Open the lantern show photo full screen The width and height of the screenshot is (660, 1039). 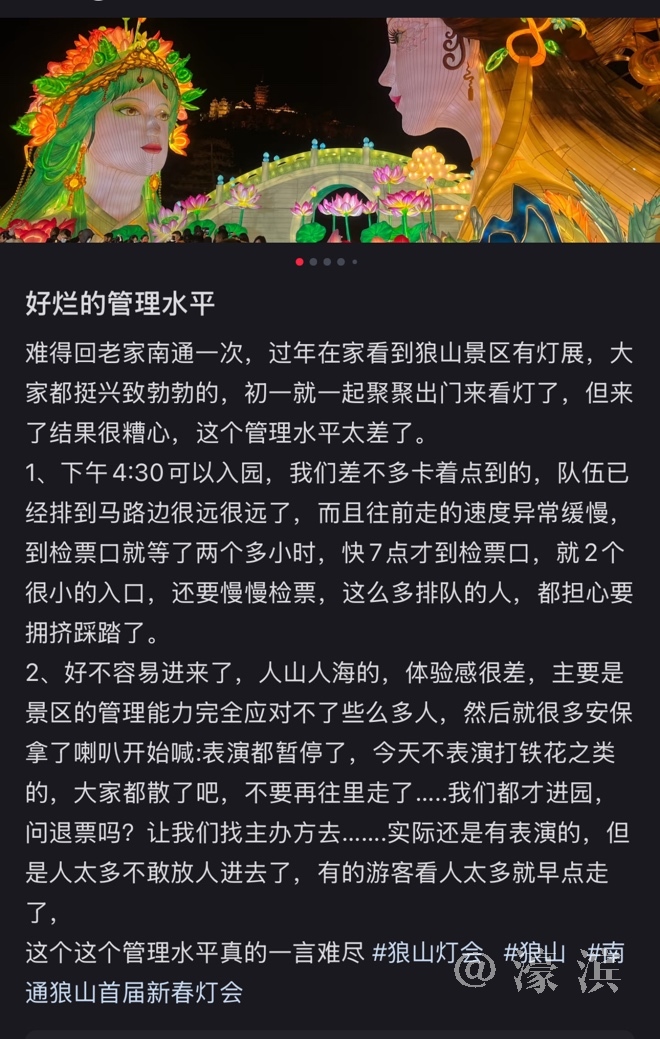point(330,130)
